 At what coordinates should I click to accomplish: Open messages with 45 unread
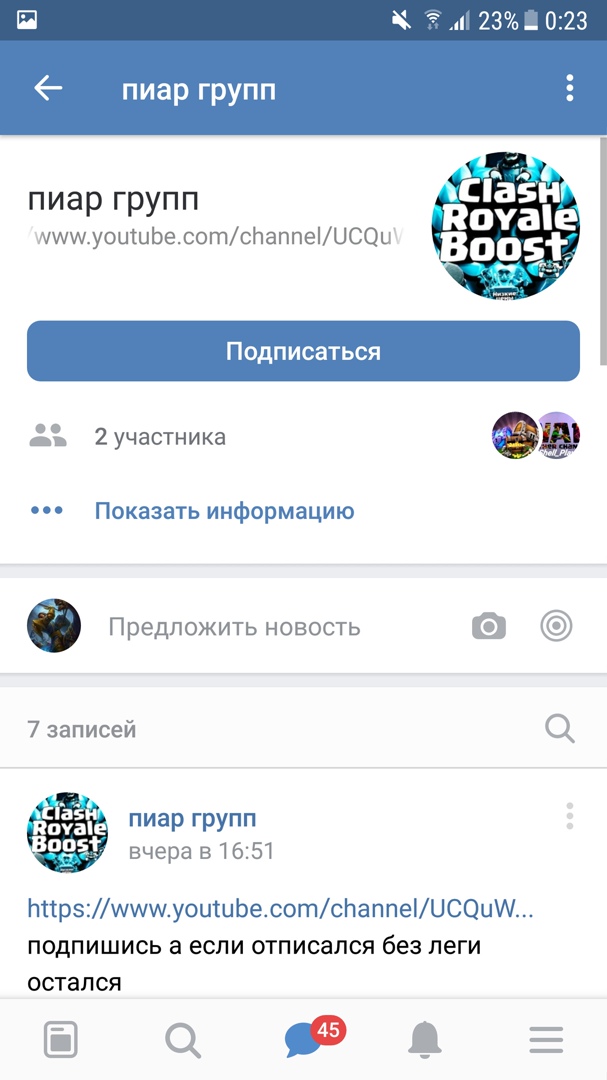click(304, 1040)
